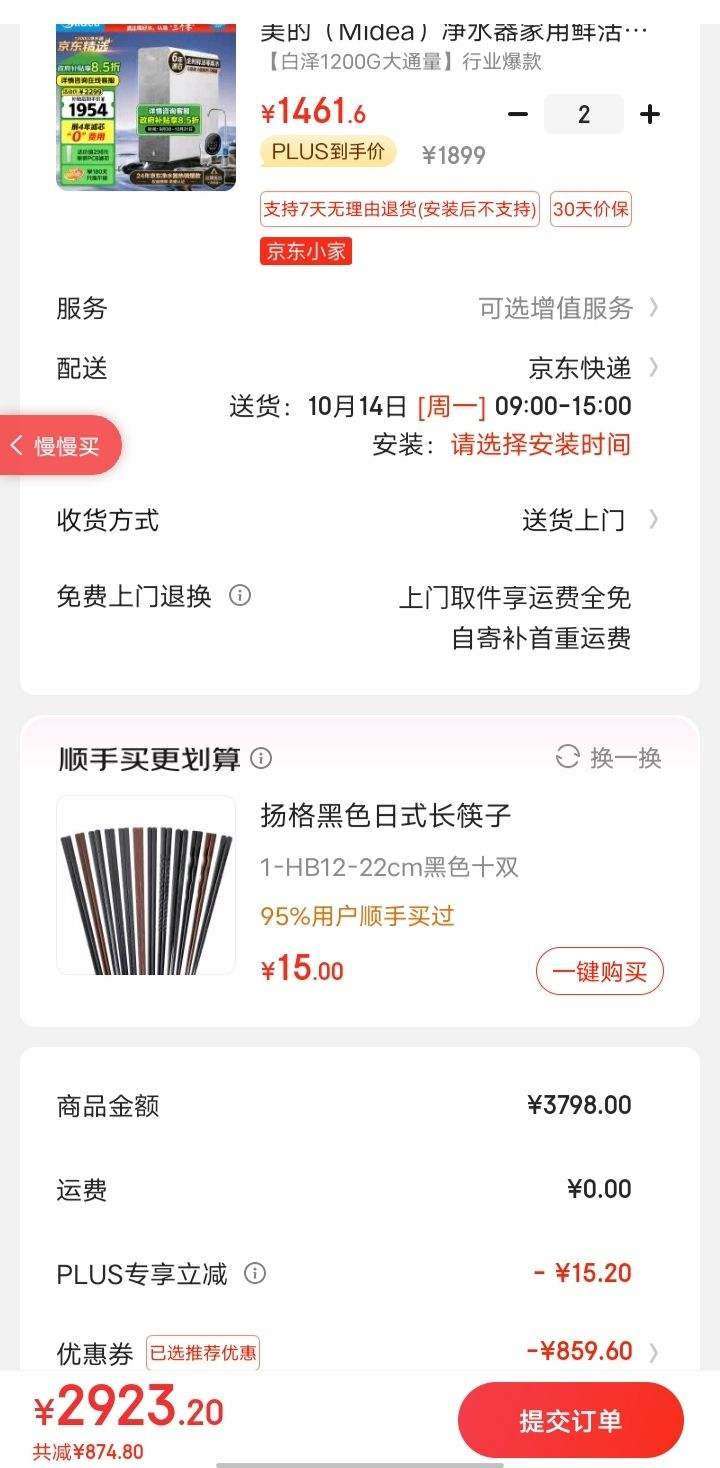Viewport: 720px width, 1468px height.
Task: Click the 30天价保 price protection tag
Action: [590, 209]
